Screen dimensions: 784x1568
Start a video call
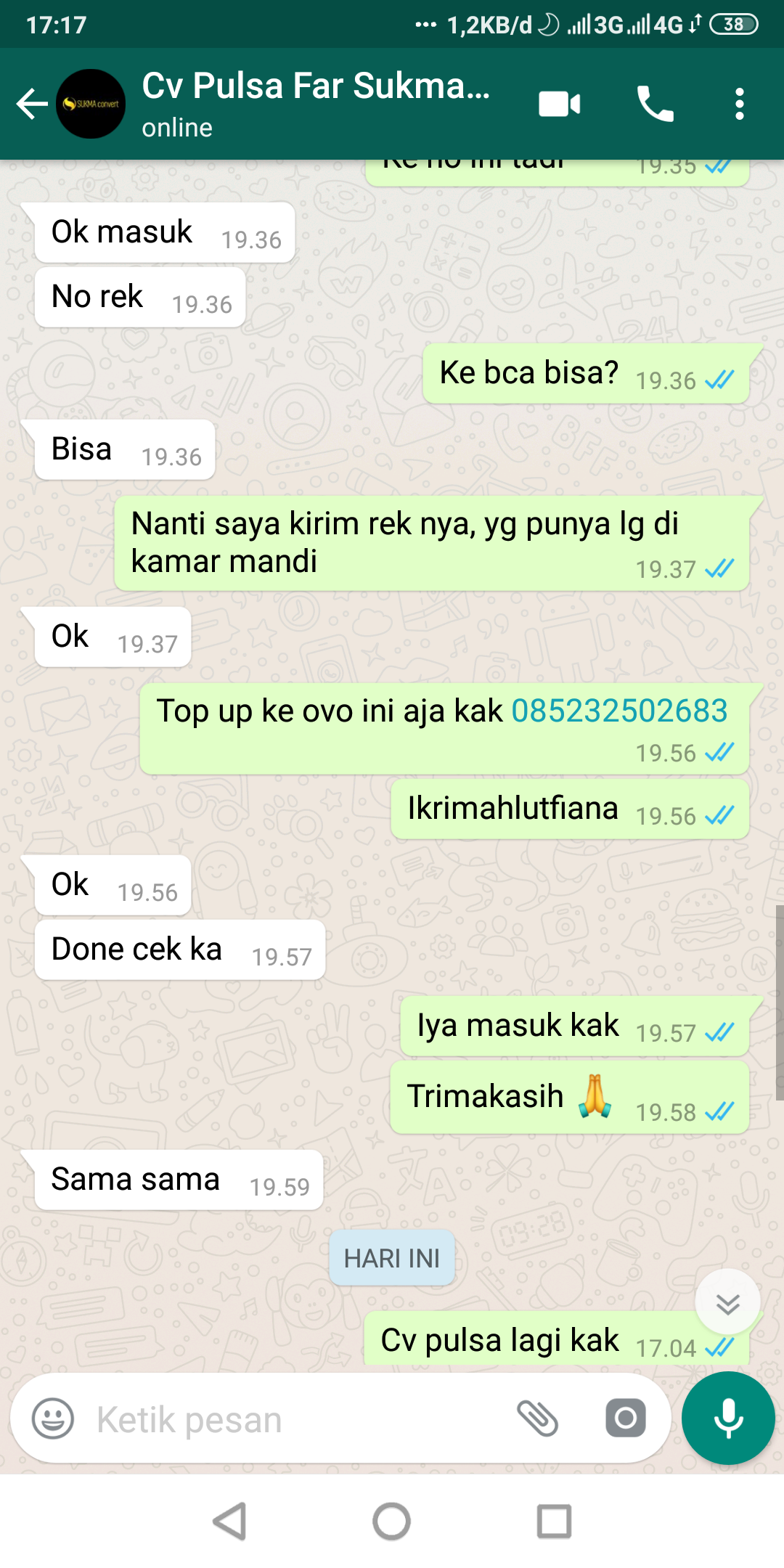click(559, 104)
